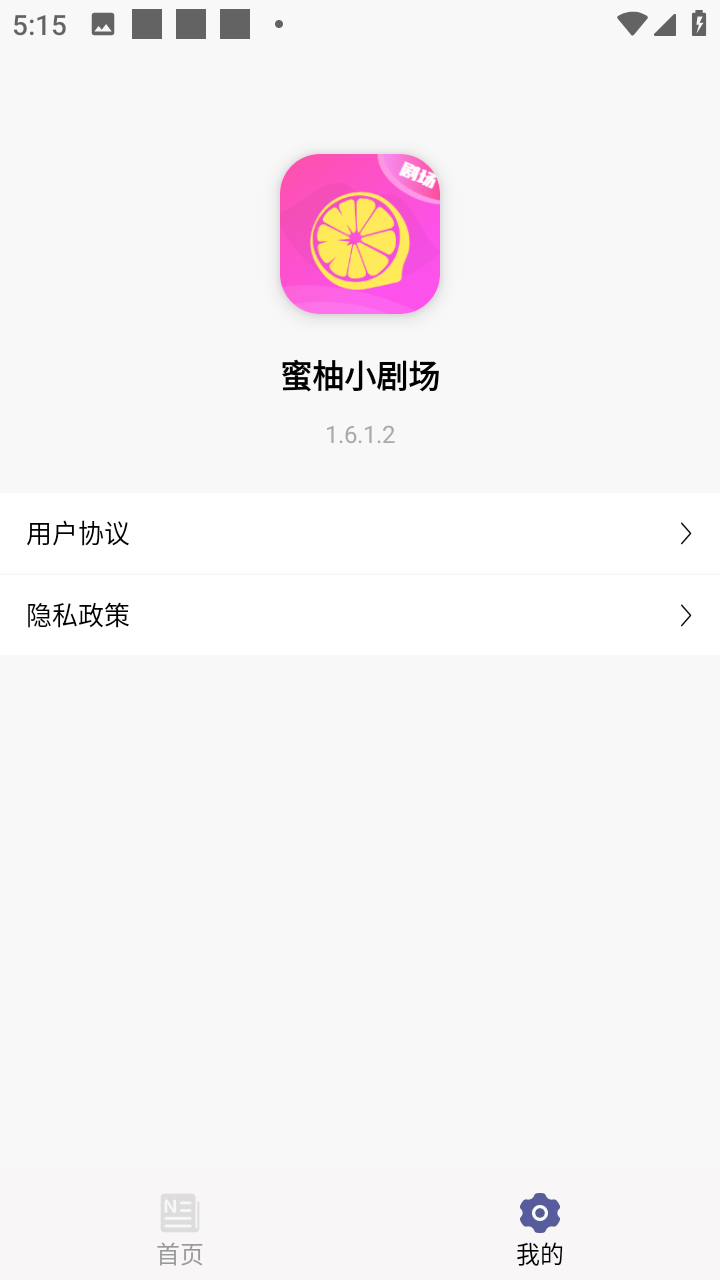Switch to the 首页 tab
This screenshot has width=720, height=1280.
click(x=180, y=1228)
